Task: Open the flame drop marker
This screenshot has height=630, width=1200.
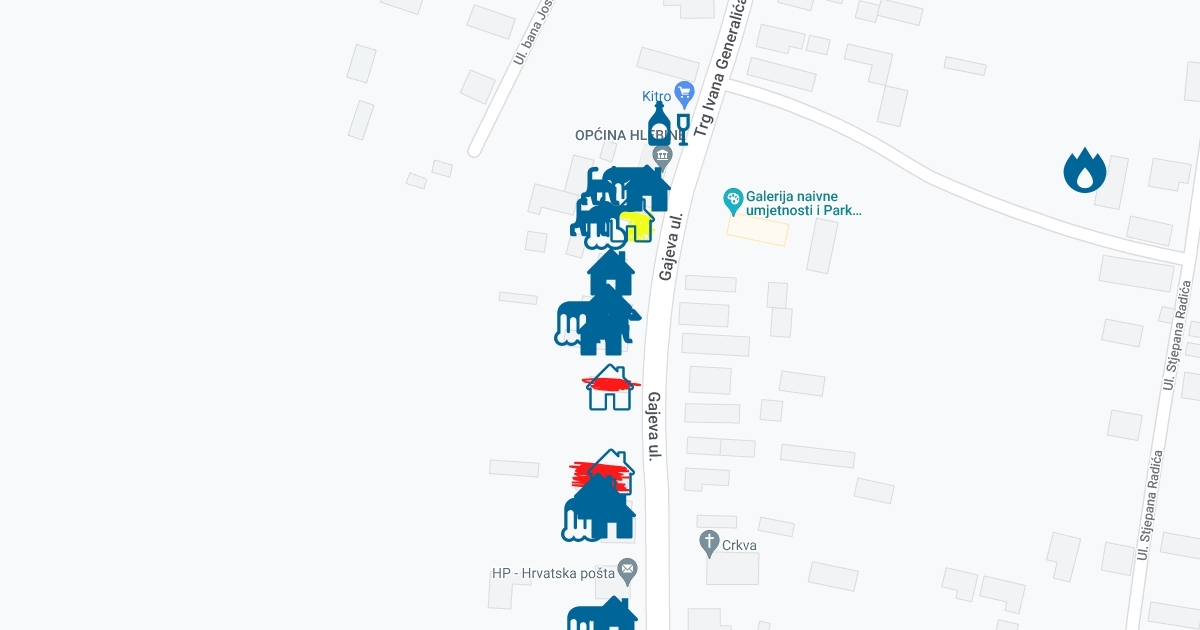Action: pyautogui.click(x=1084, y=171)
